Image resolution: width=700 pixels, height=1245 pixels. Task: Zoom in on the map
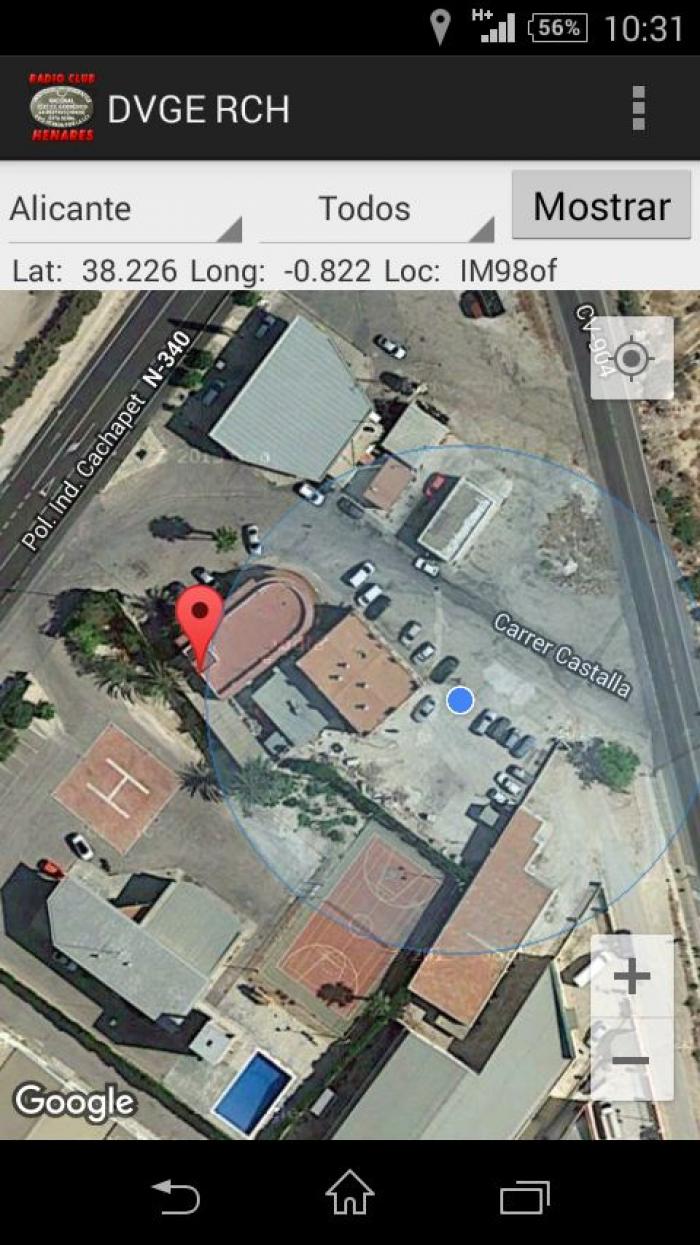click(x=631, y=976)
